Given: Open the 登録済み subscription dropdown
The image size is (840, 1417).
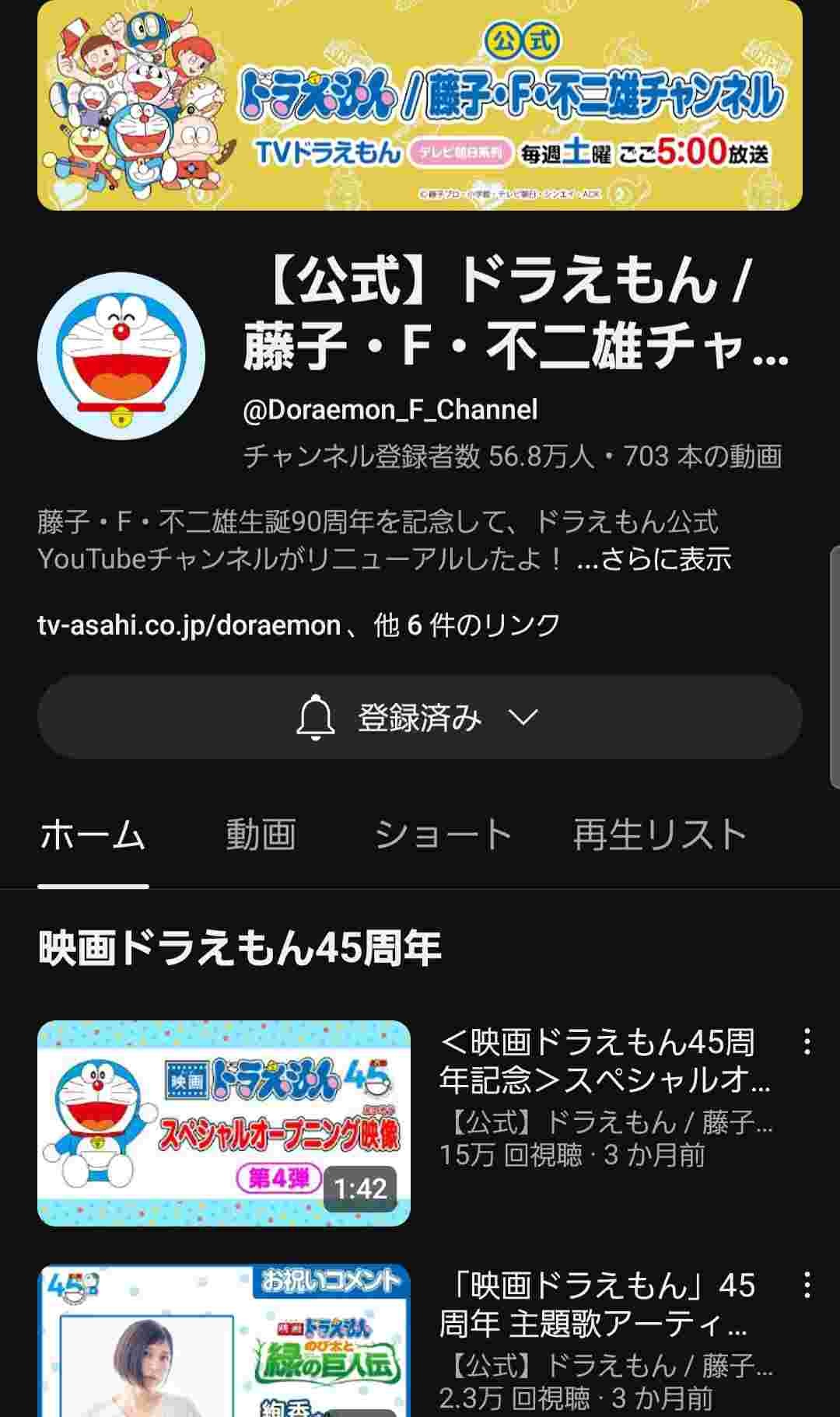Looking at the screenshot, I should 419,717.
